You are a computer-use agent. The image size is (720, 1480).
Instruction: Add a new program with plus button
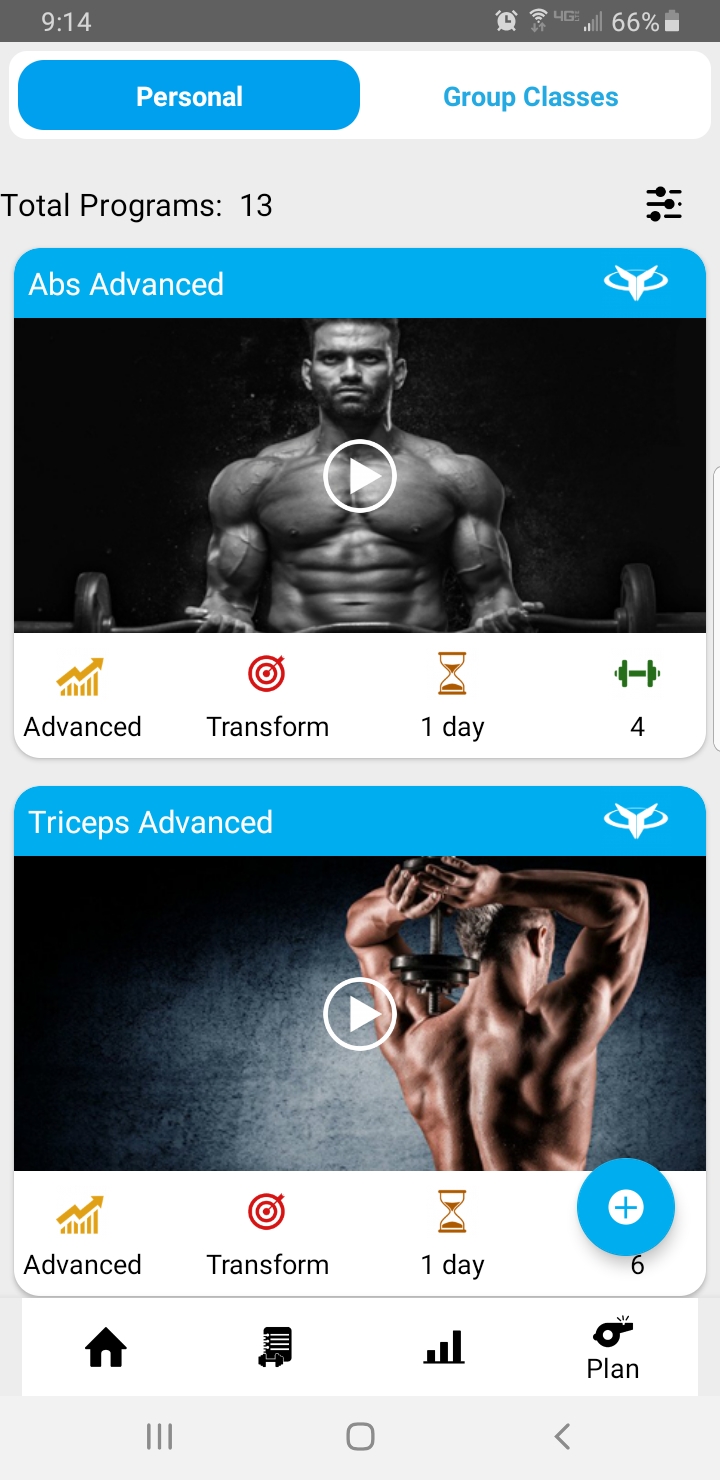[x=626, y=1207]
